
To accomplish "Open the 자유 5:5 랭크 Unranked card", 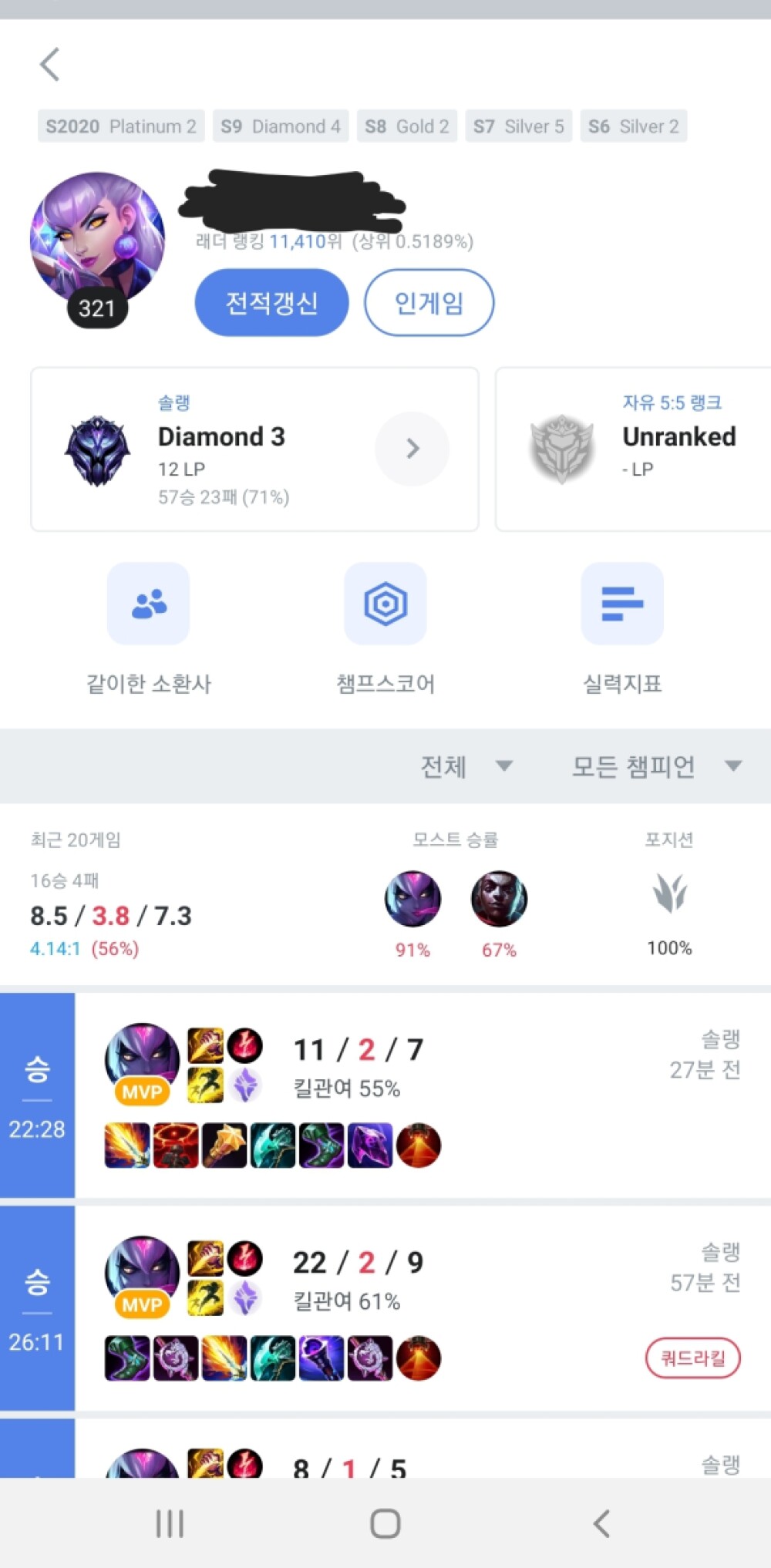I will click(x=634, y=449).
